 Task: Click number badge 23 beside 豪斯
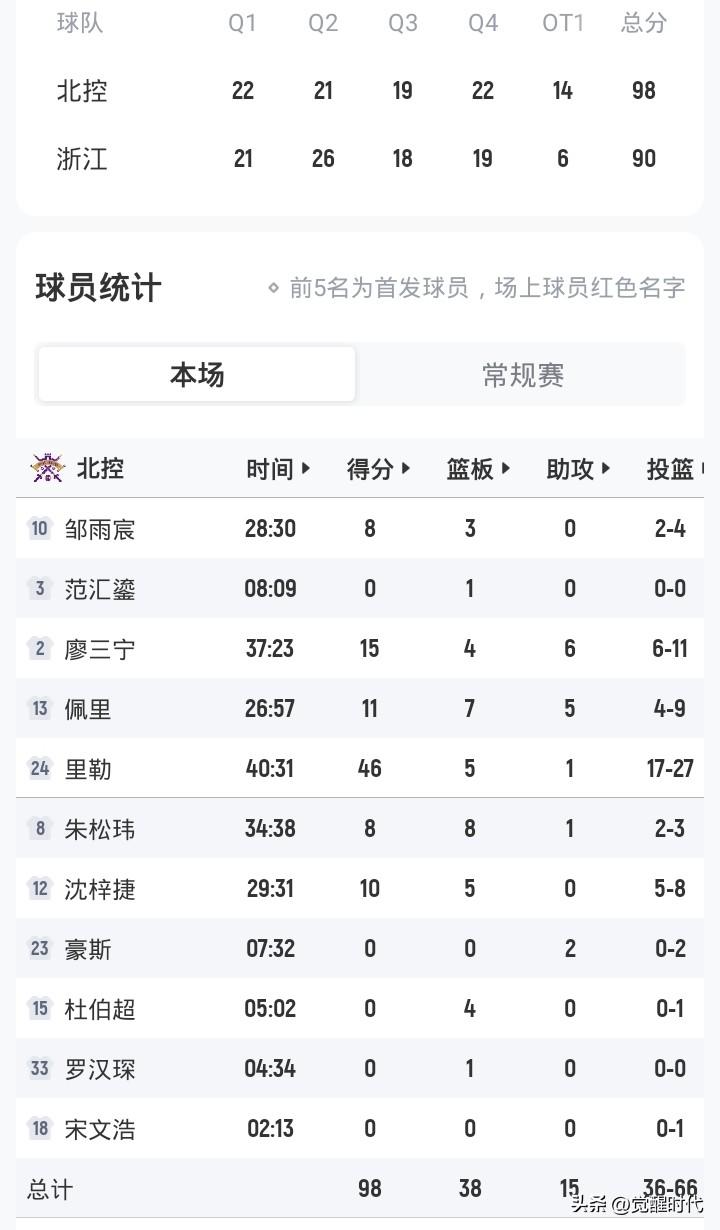coord(39,949)
